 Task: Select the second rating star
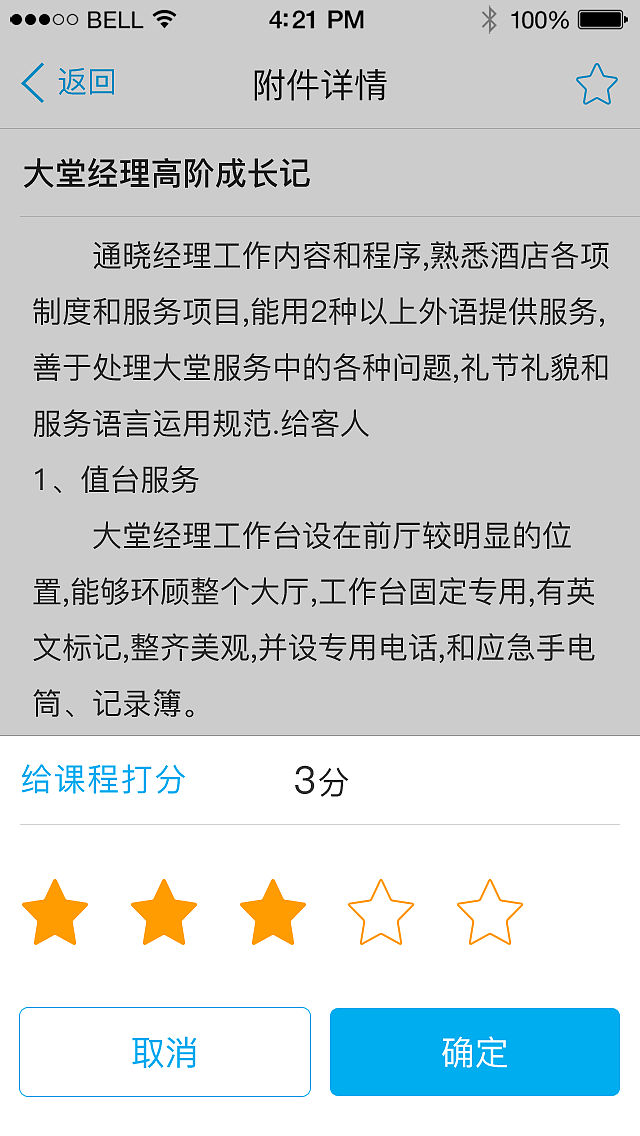pyautogui.click(x=164, y=912)
